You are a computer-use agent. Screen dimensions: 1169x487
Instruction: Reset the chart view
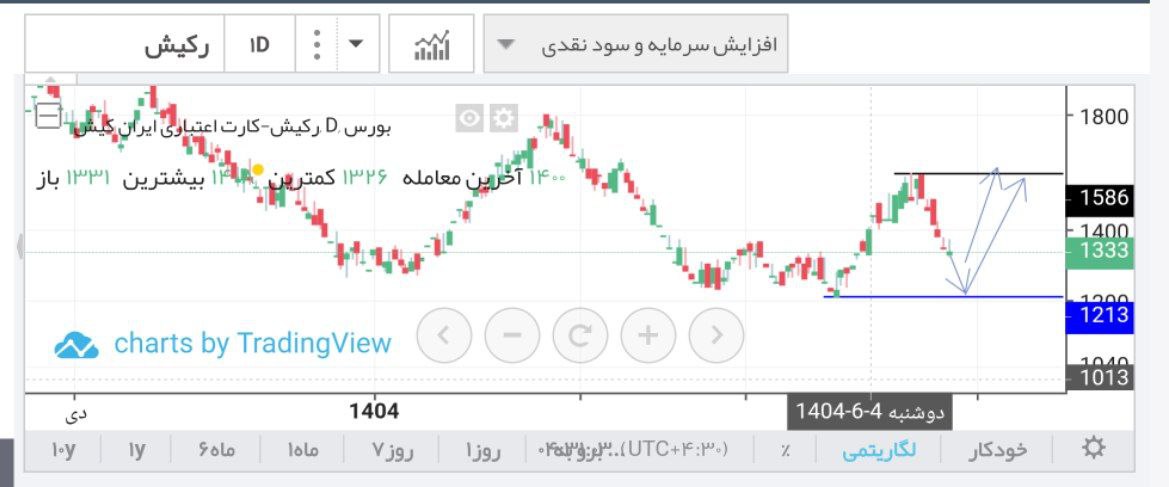pos(580,335)
